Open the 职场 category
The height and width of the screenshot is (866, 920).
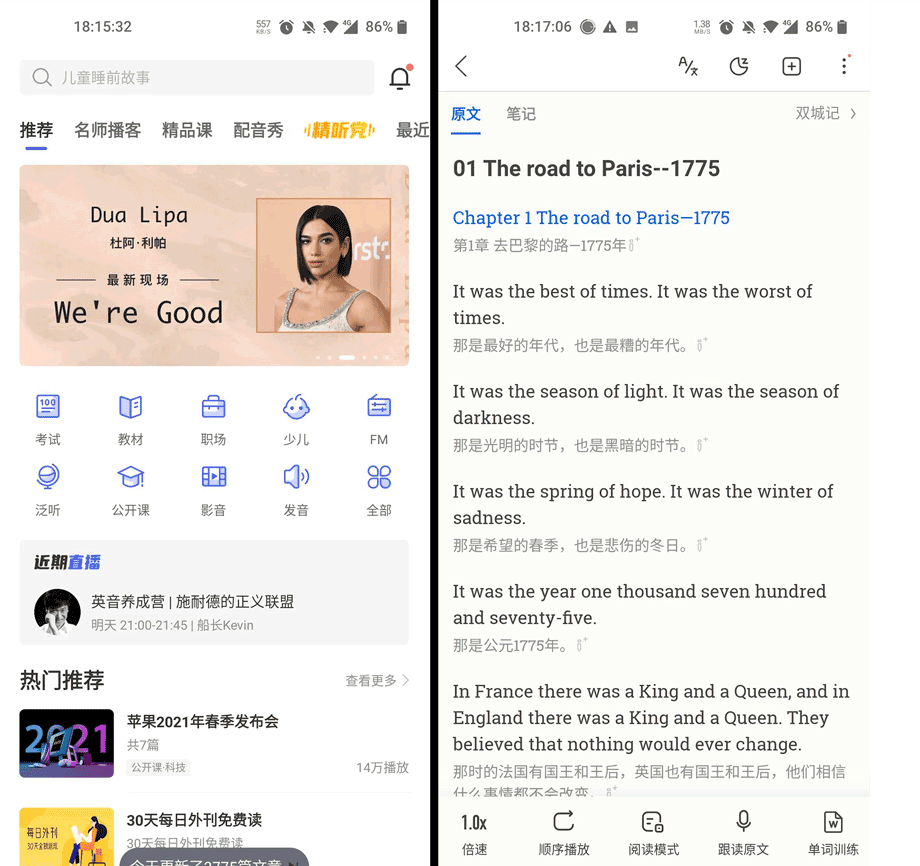(x=213, y=418)
